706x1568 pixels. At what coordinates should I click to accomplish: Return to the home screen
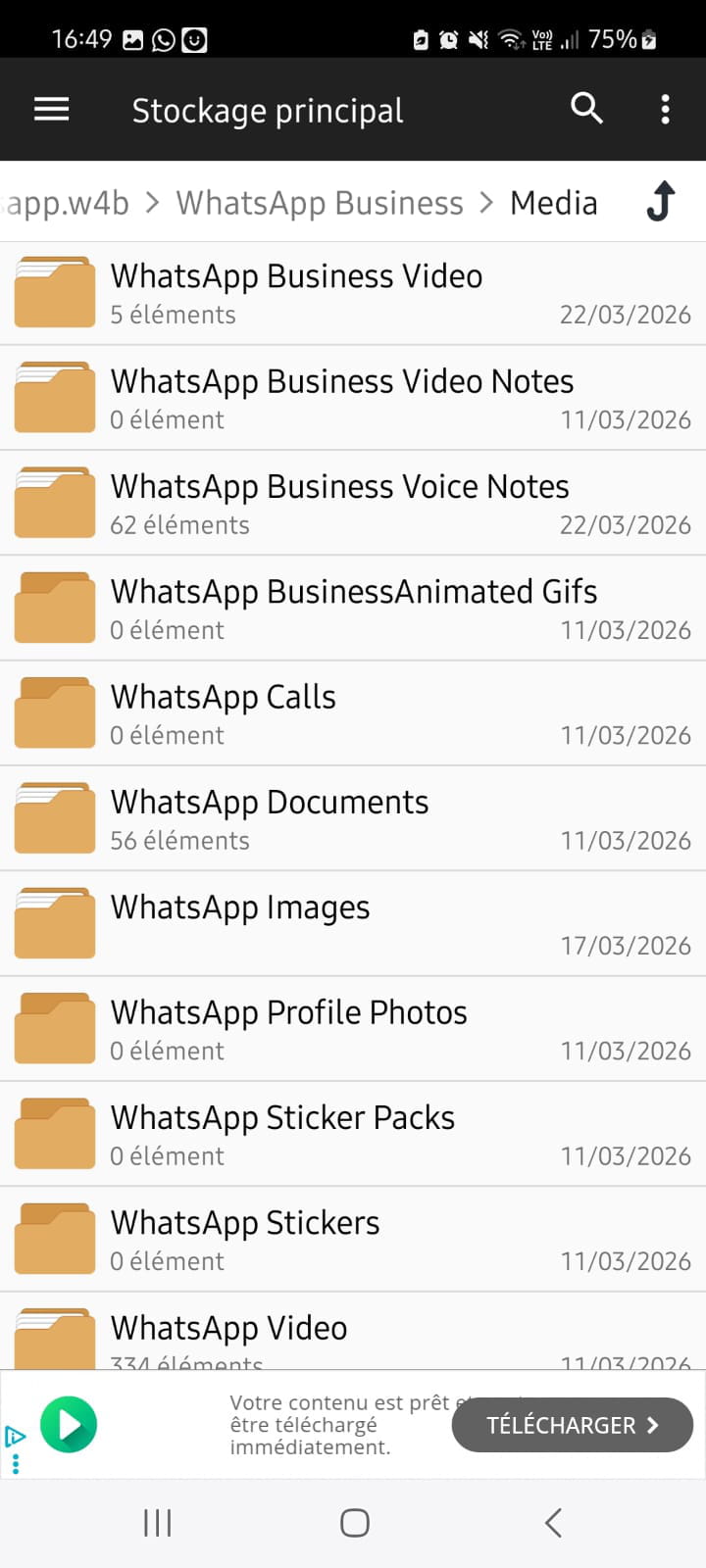click(x=354, y=1523)
